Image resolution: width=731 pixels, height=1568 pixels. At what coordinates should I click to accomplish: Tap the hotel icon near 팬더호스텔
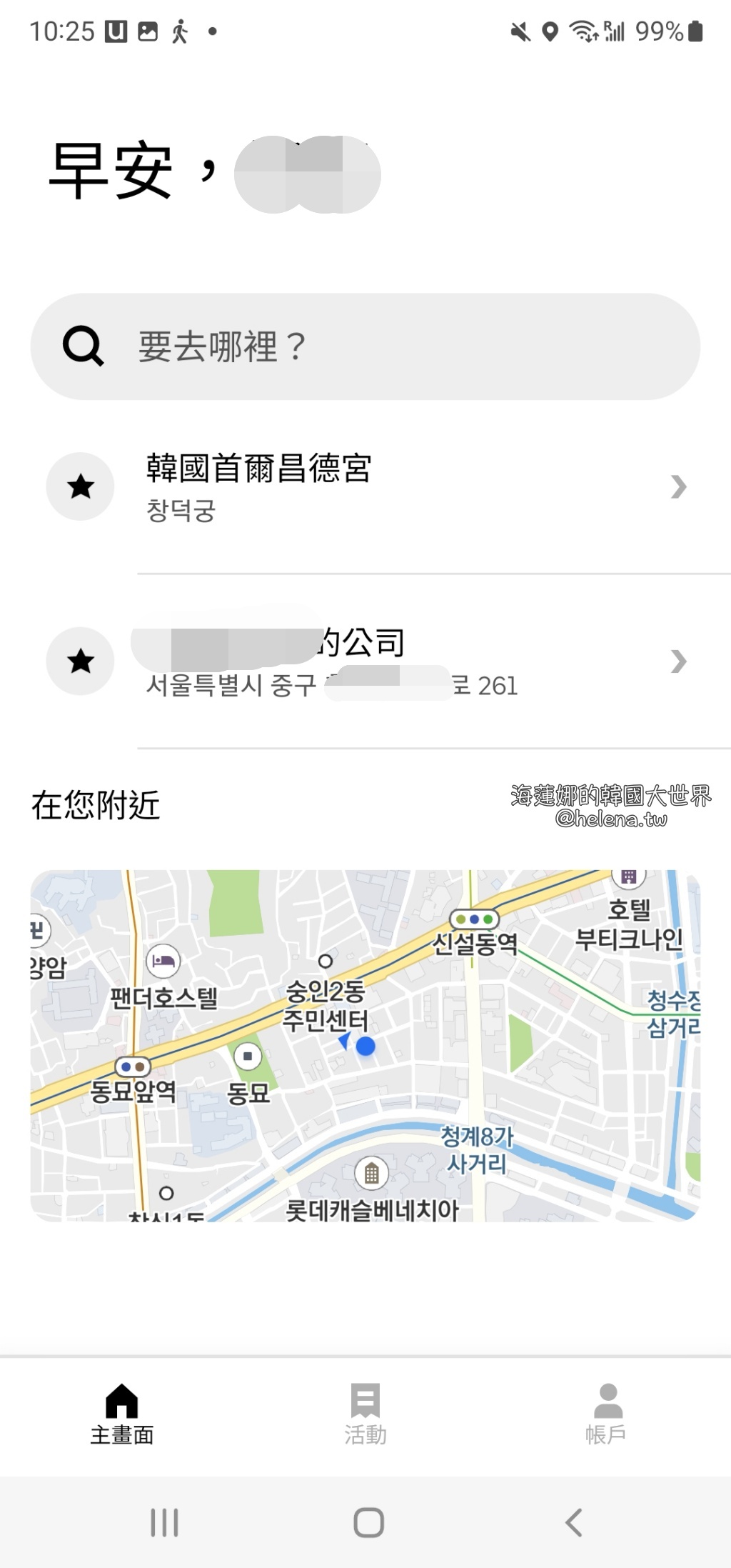(163, 959)
